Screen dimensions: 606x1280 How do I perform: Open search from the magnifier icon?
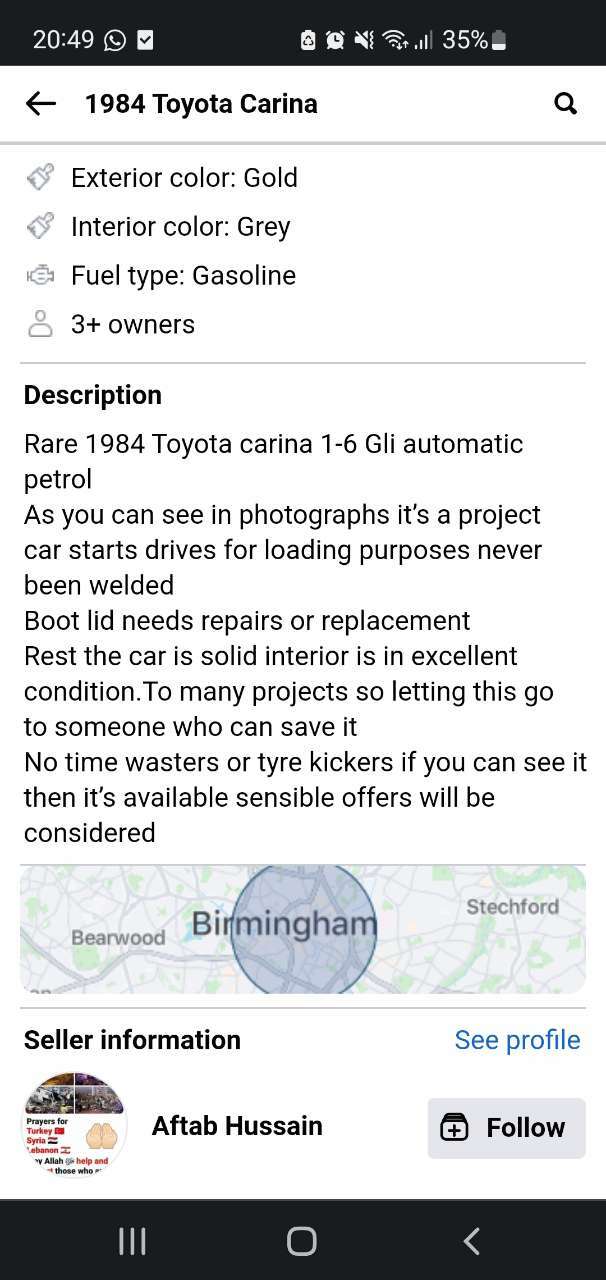tap(566, 103)
